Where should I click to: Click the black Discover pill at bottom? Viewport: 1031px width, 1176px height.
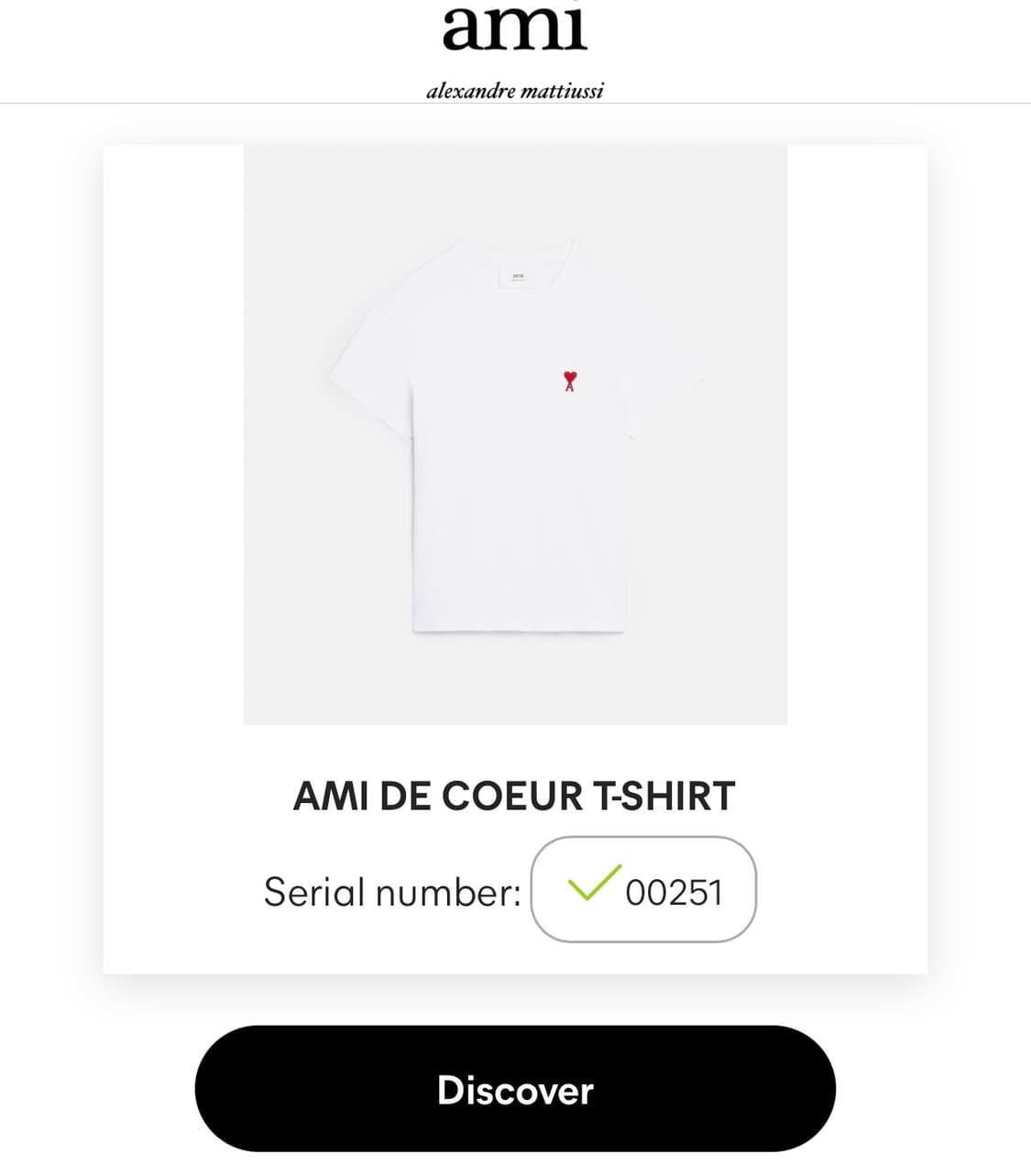(x=515, y=1090)
